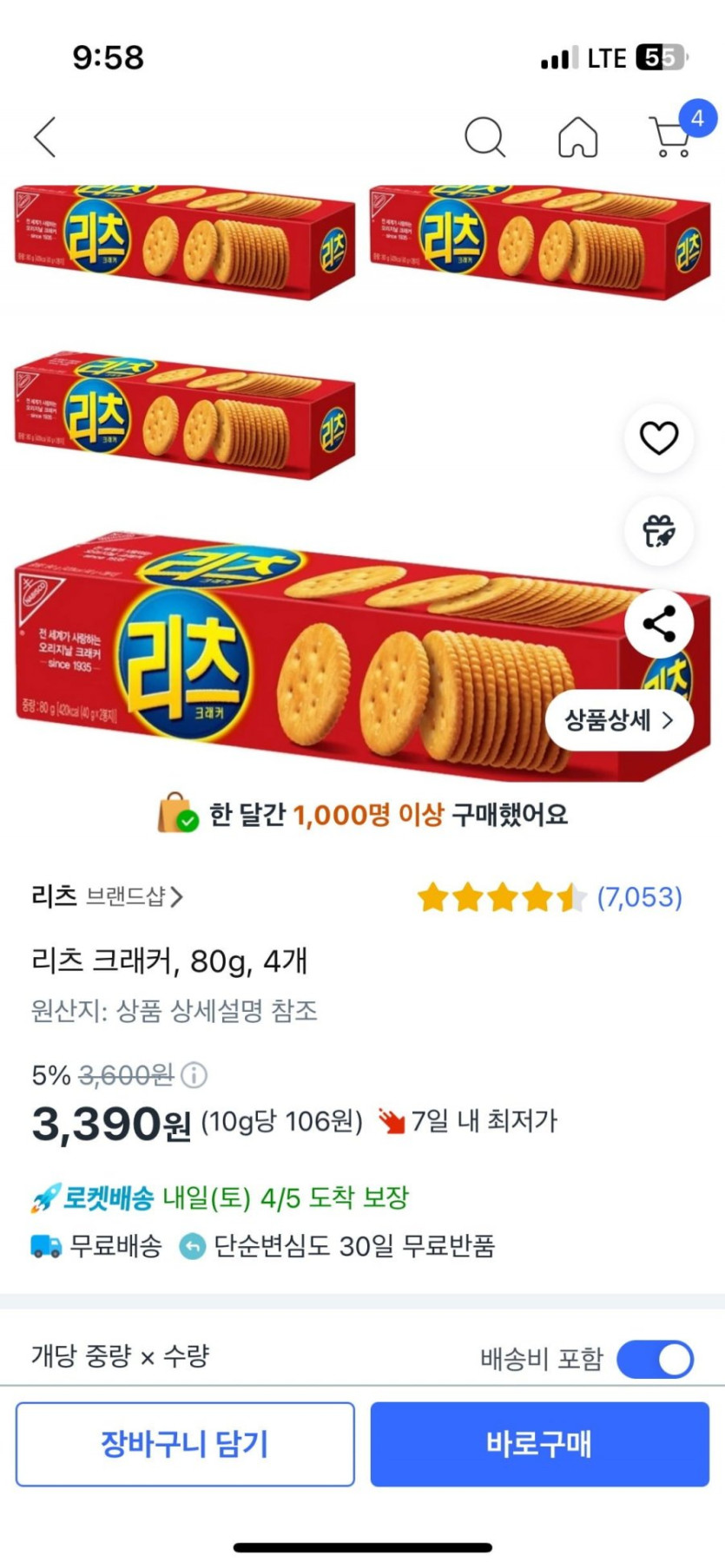This screenshot has height=1568, width=725.
Task: Navigate back with the back arrow
Action: tap(43, 137)
